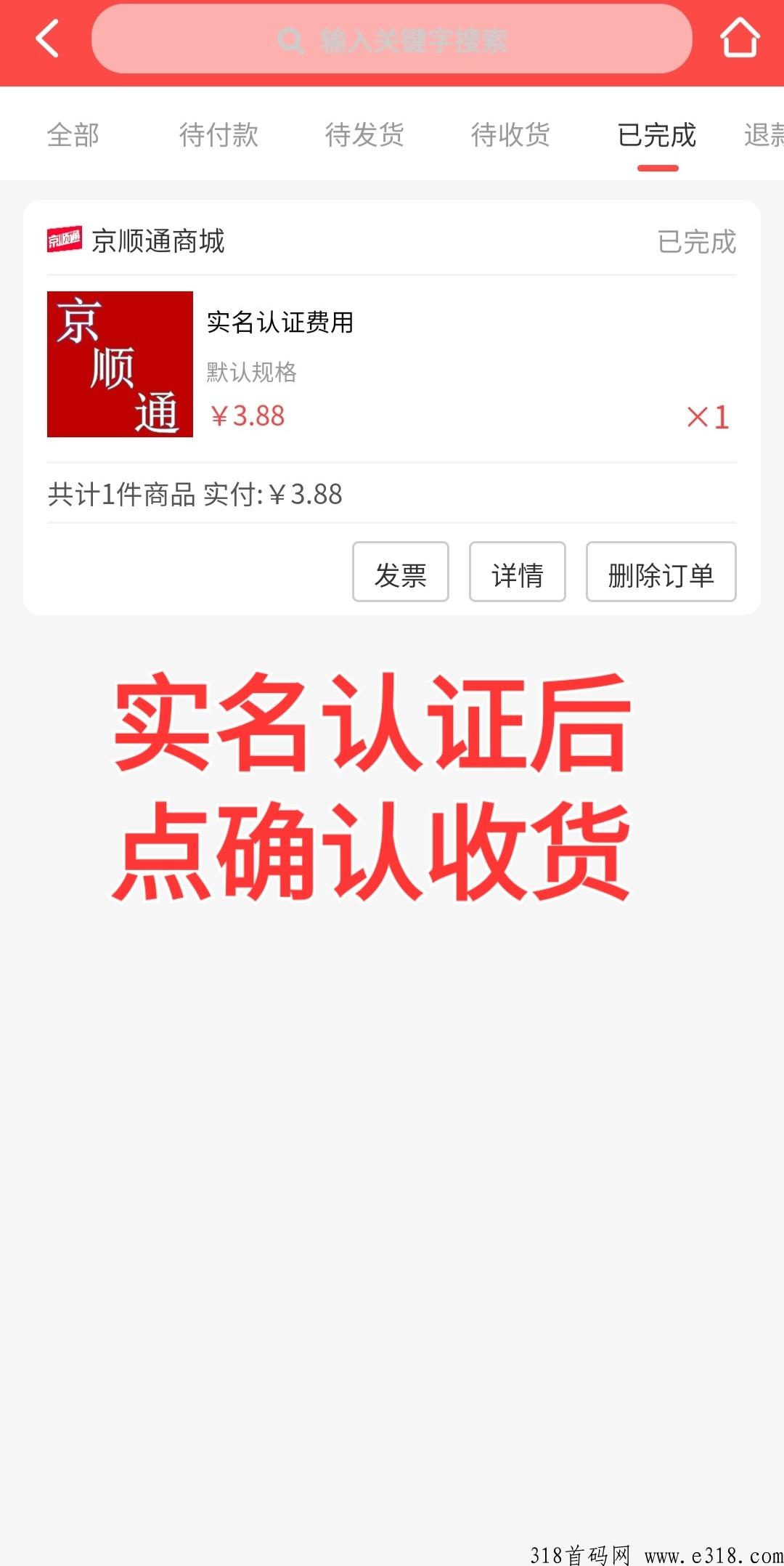
Task: Tap the 发票 button
Action: (x=401, y=572)
